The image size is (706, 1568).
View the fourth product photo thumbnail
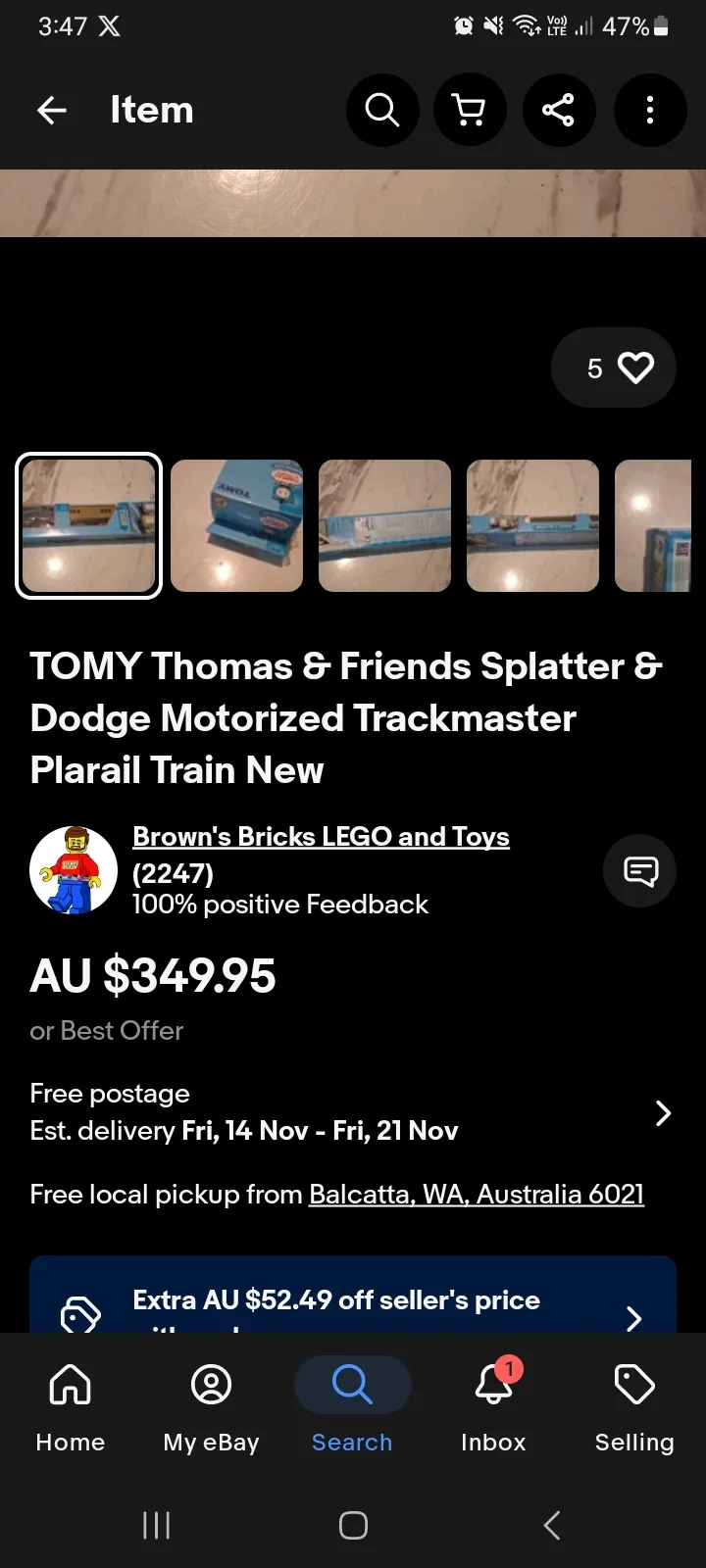pyautogui.click(x=532, y=526)
